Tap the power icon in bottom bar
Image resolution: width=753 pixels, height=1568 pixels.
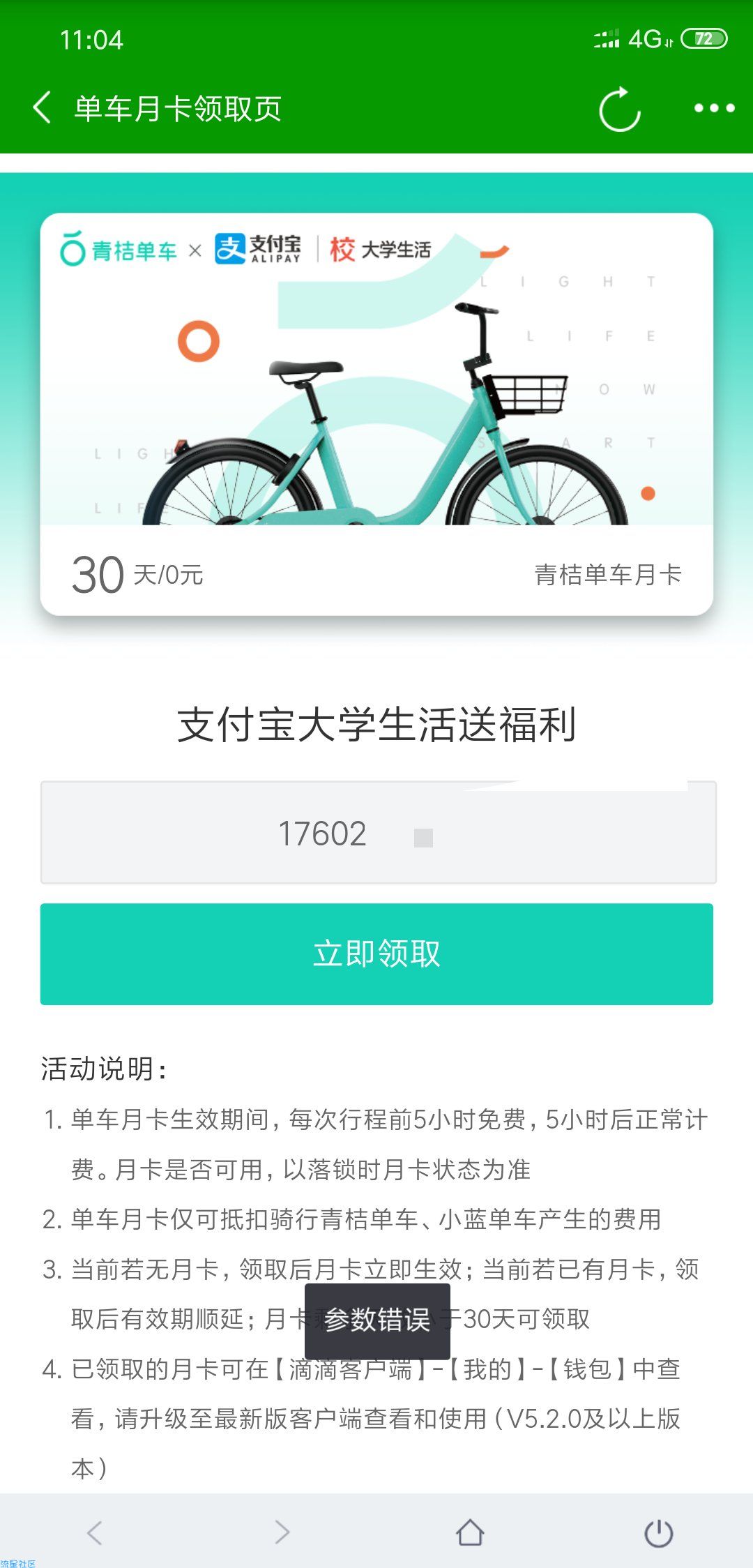(x=658, y=1532)
